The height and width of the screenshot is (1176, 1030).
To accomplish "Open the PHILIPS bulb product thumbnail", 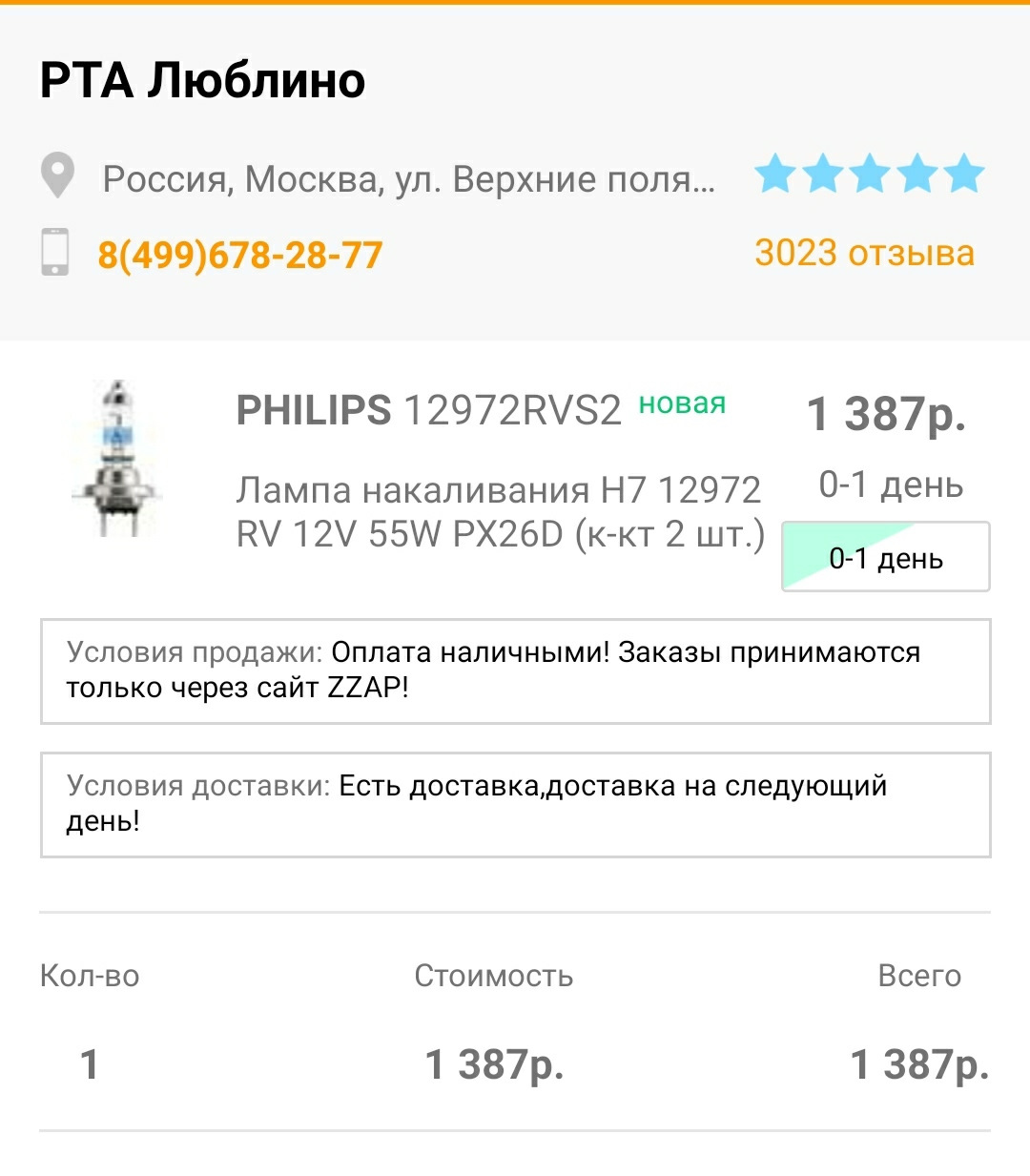I will point(117,456).
